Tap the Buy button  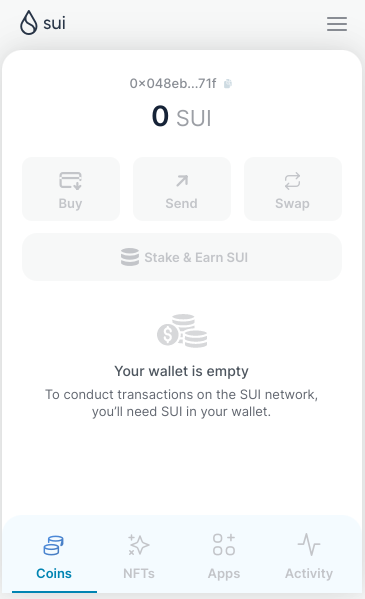[x=71, y=189]
